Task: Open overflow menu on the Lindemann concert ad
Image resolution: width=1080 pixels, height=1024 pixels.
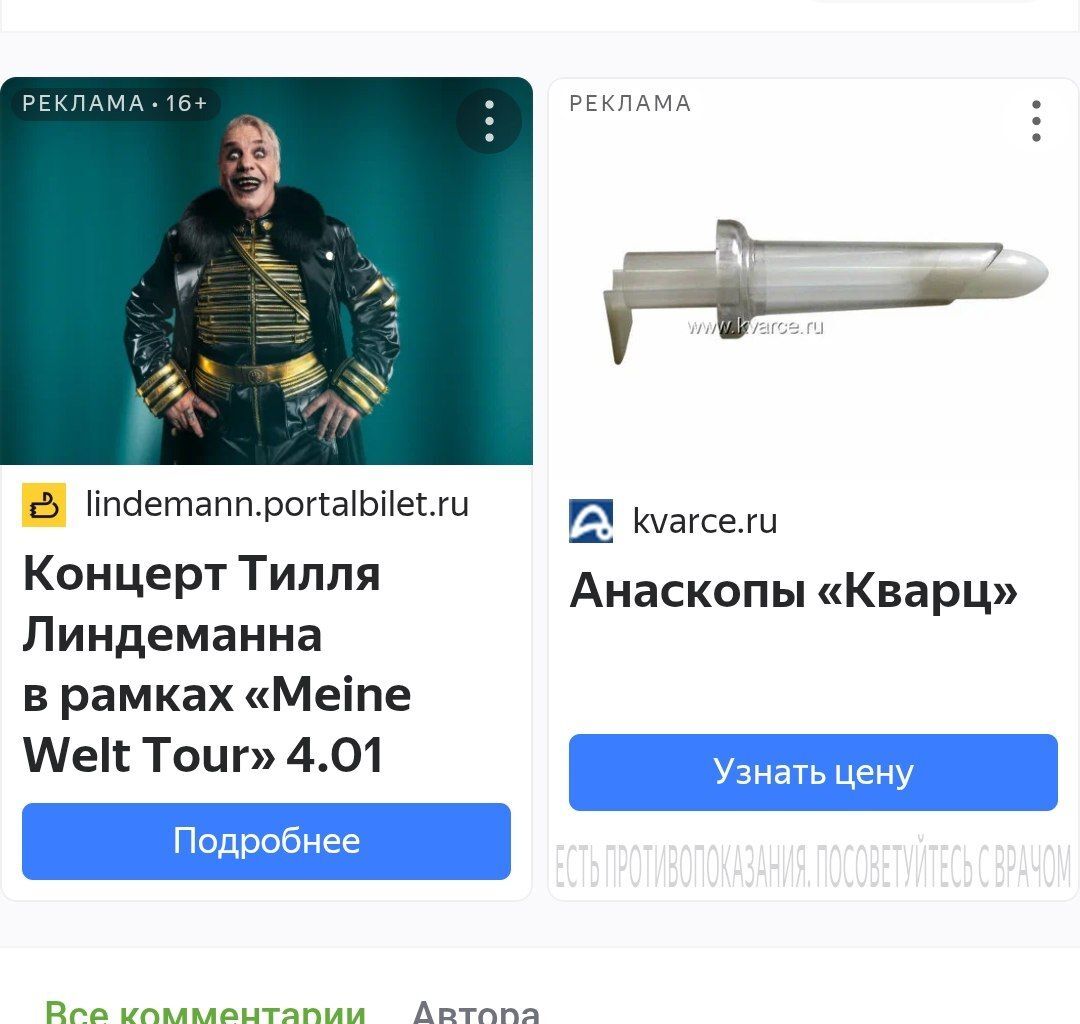Action: [x=489, y=121]
